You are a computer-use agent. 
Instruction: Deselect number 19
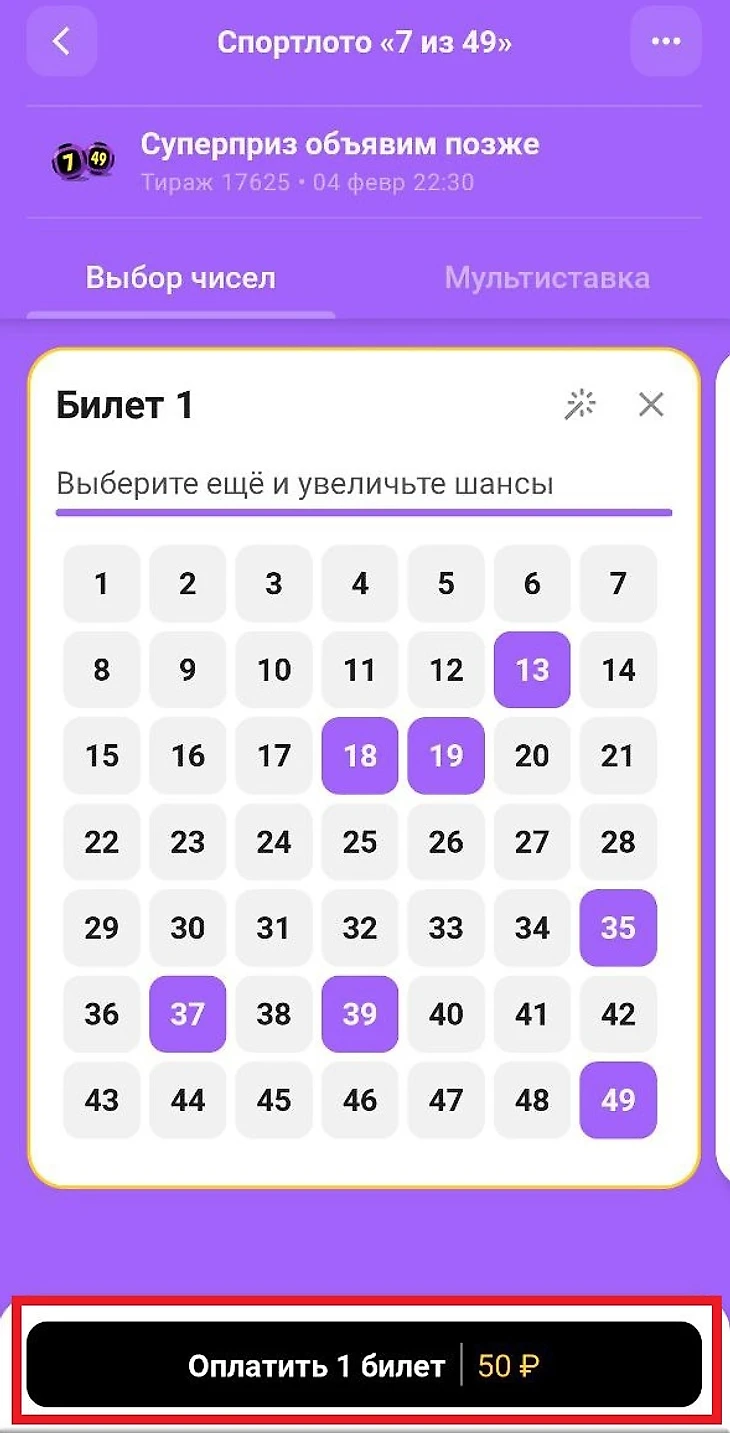tap(446, 756)
